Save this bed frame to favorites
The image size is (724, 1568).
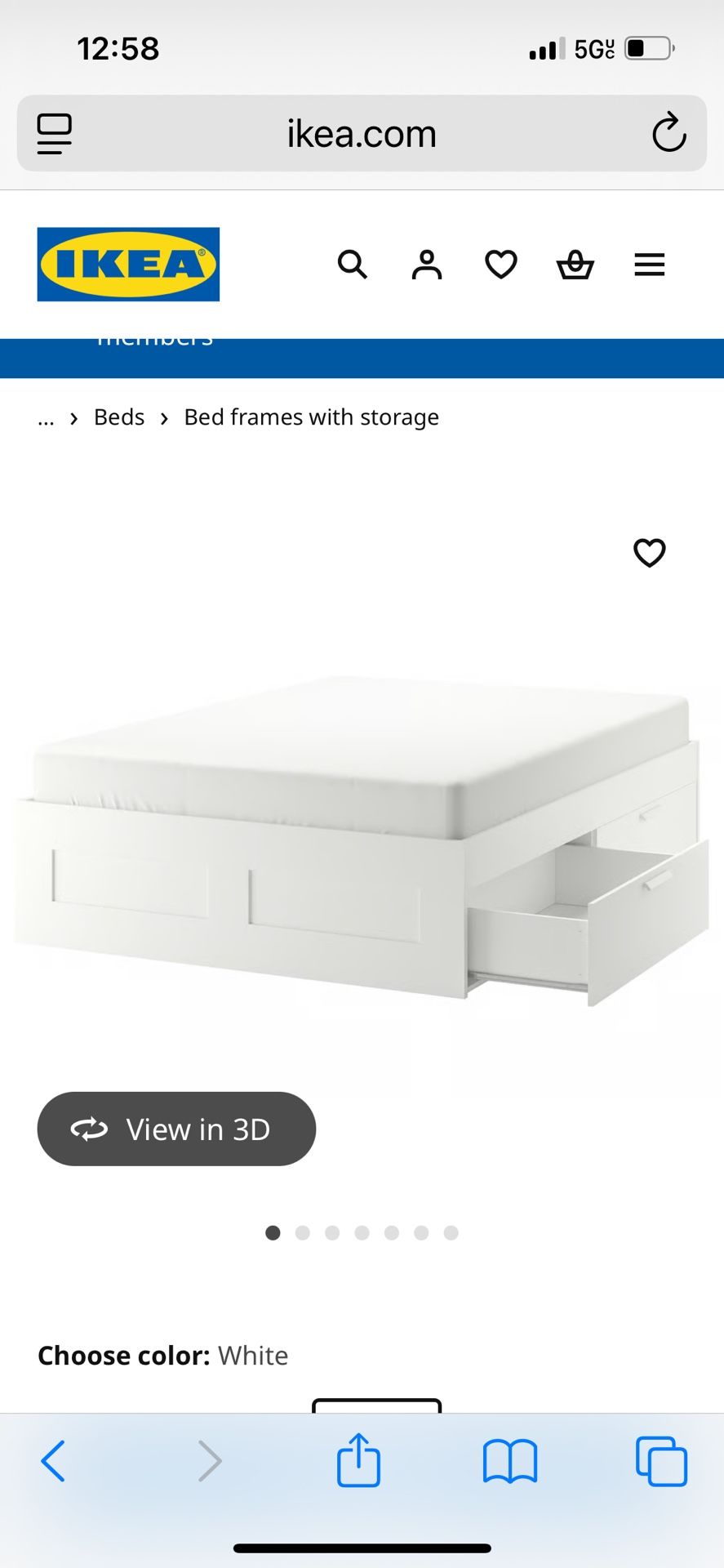(649, 553)
